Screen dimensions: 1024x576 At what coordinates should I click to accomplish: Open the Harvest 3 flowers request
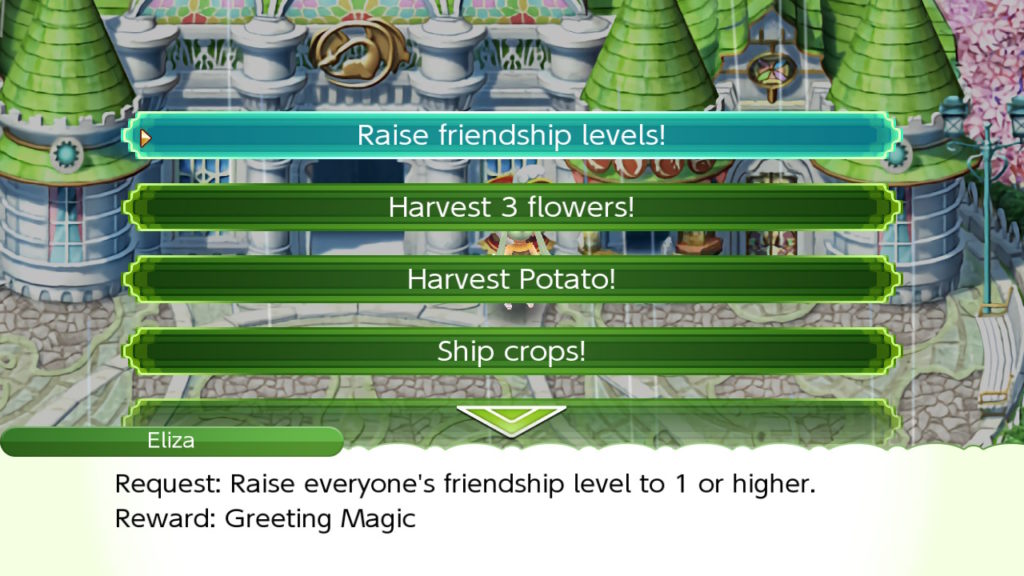tap(511, 207)
